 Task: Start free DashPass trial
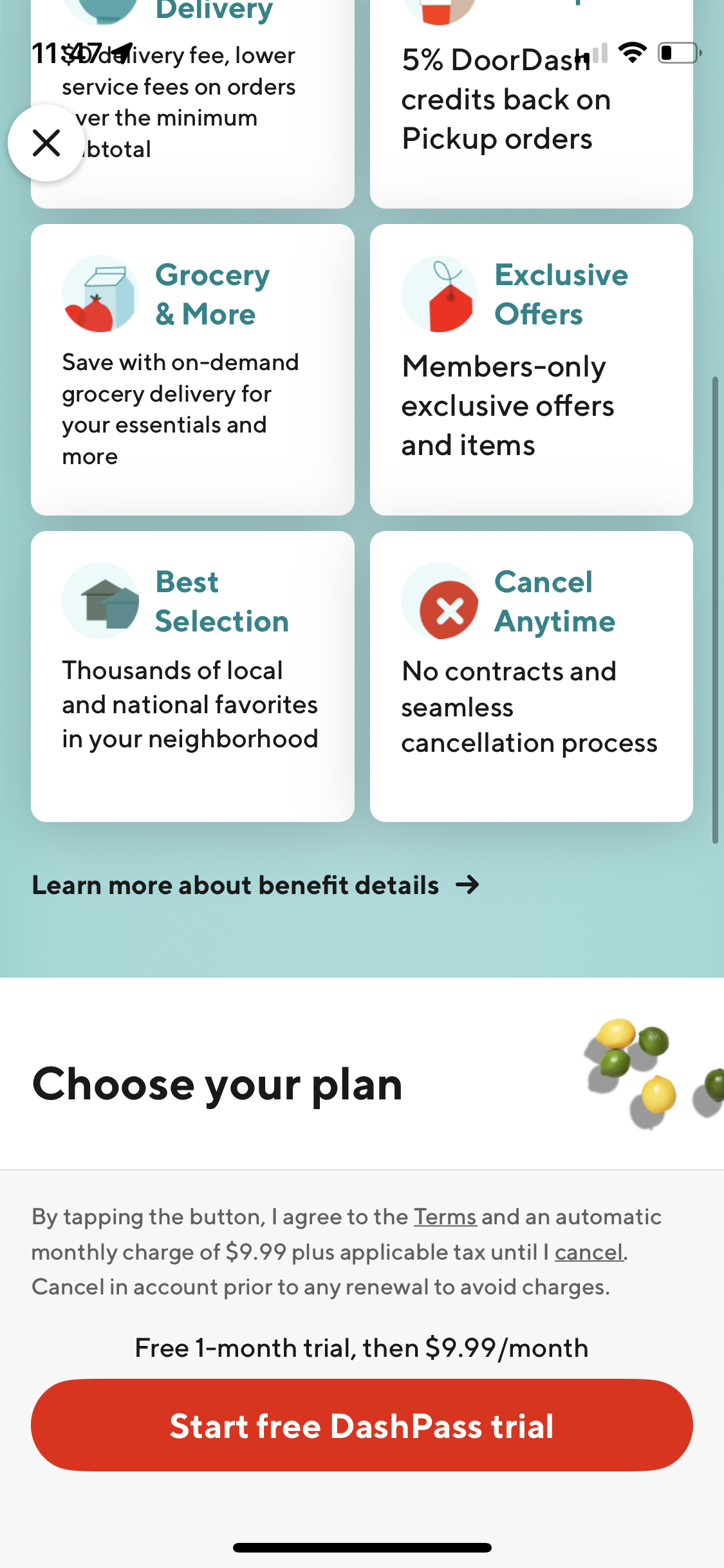click(x=362, y=1425)
